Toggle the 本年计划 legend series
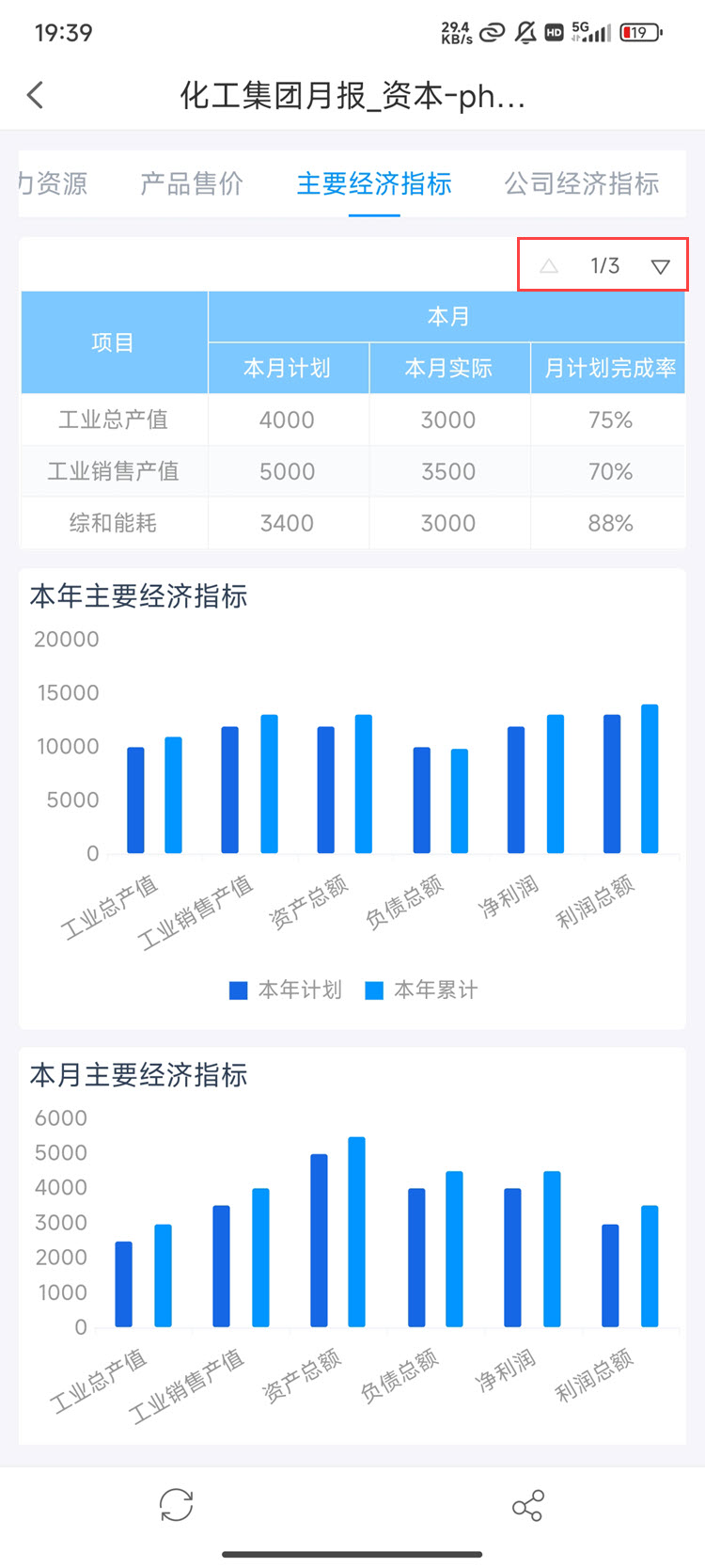Screen dimensions: 705x1568 (x=286, y=990)
